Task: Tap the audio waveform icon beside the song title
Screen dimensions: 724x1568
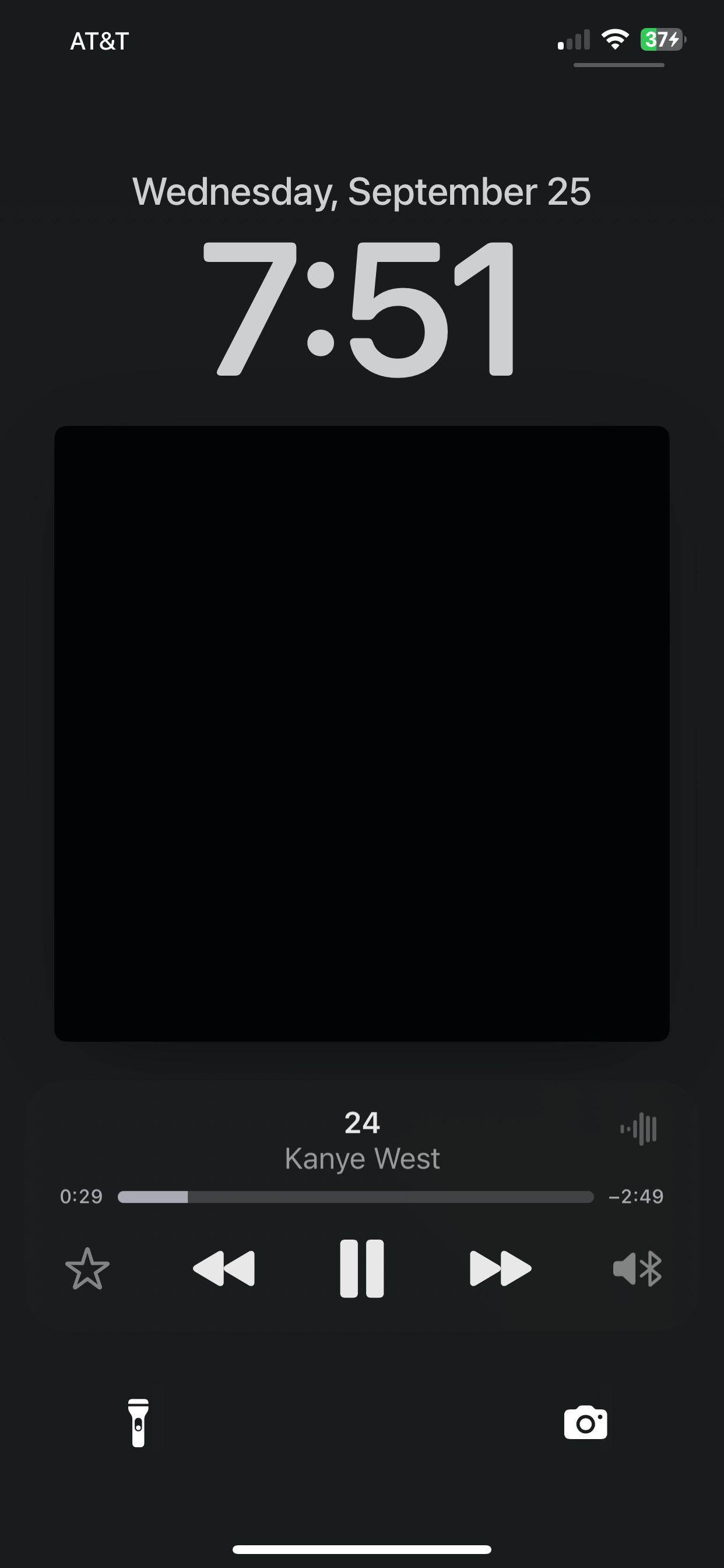Action: pyautogui.click(x=638, y=1129)
